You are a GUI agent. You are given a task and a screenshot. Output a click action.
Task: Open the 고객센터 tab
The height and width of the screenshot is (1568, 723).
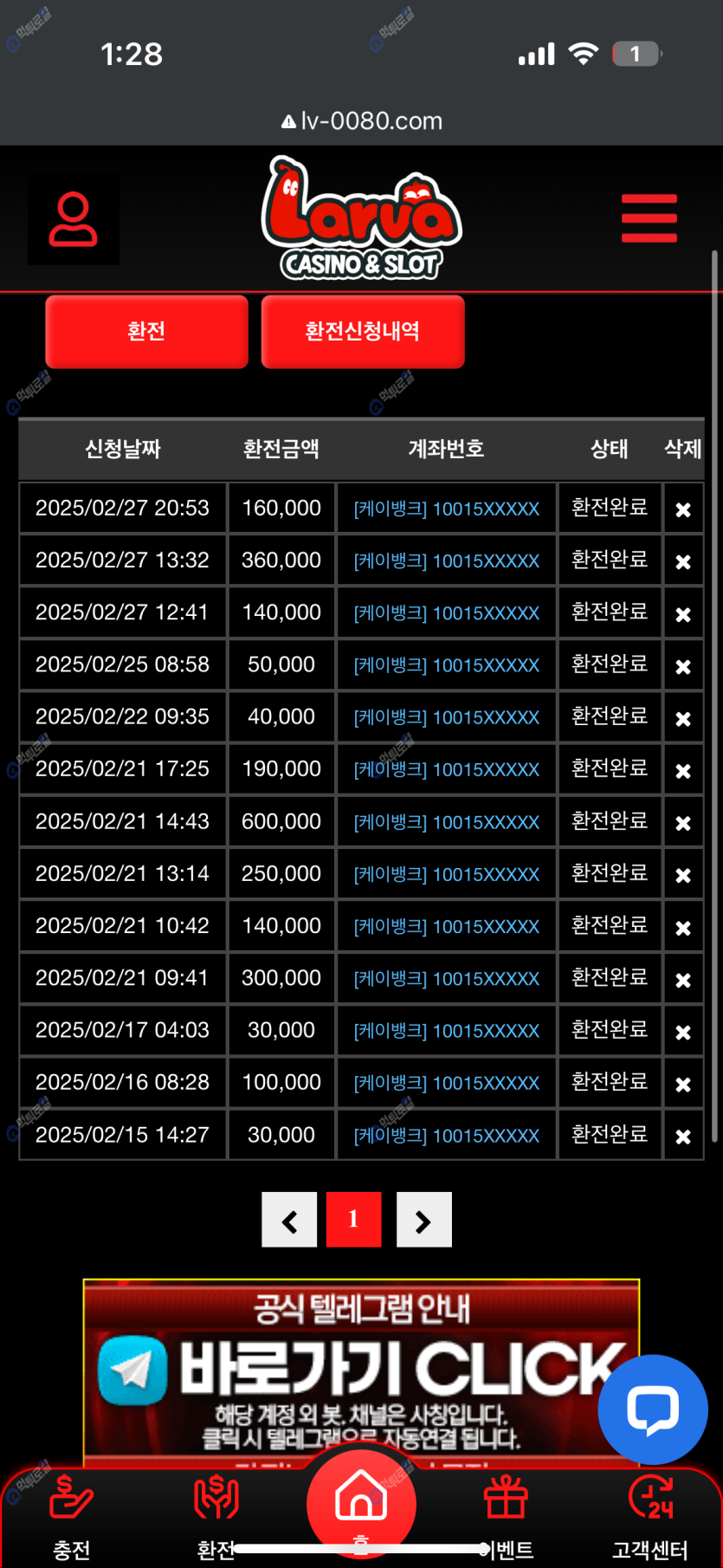click(650, 1518)
